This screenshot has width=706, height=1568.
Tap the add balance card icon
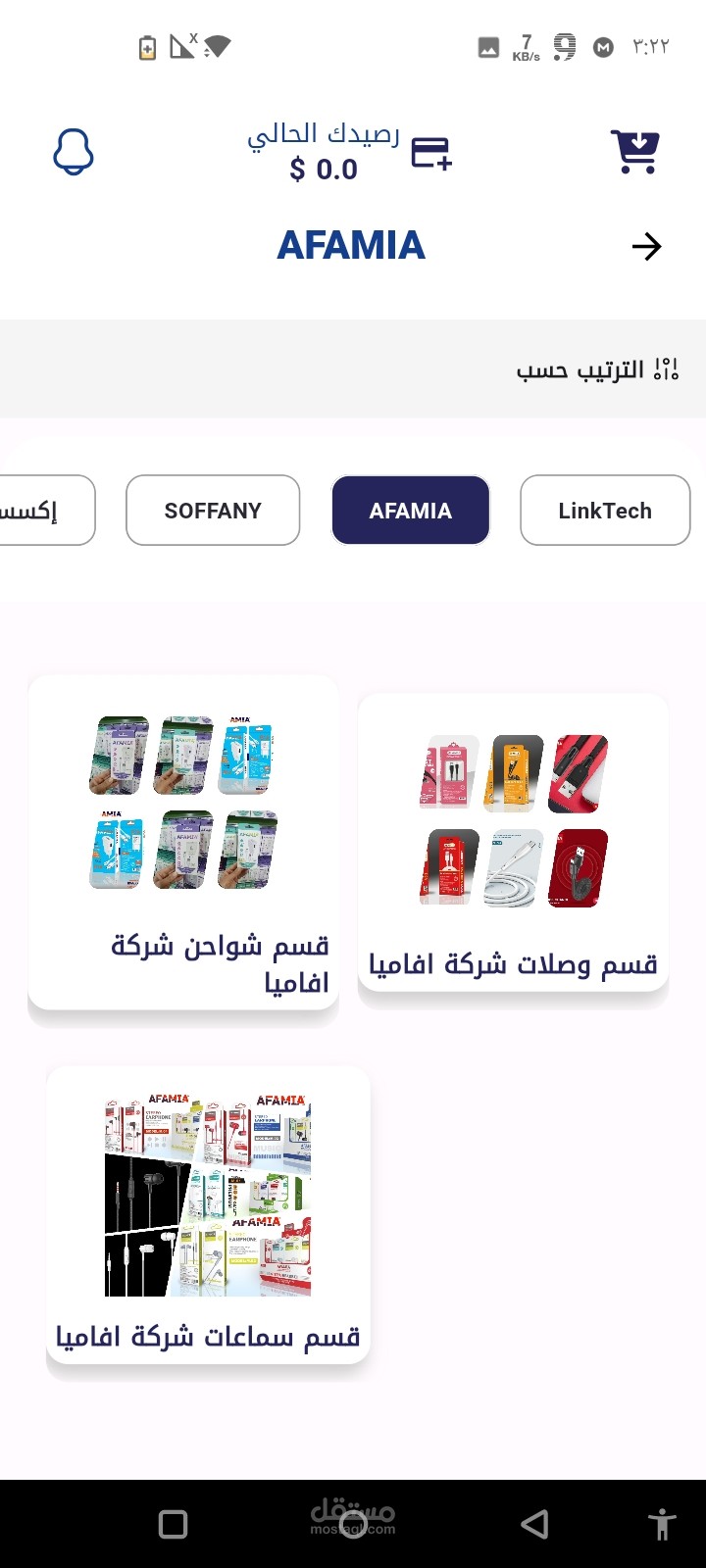(431, 154)
